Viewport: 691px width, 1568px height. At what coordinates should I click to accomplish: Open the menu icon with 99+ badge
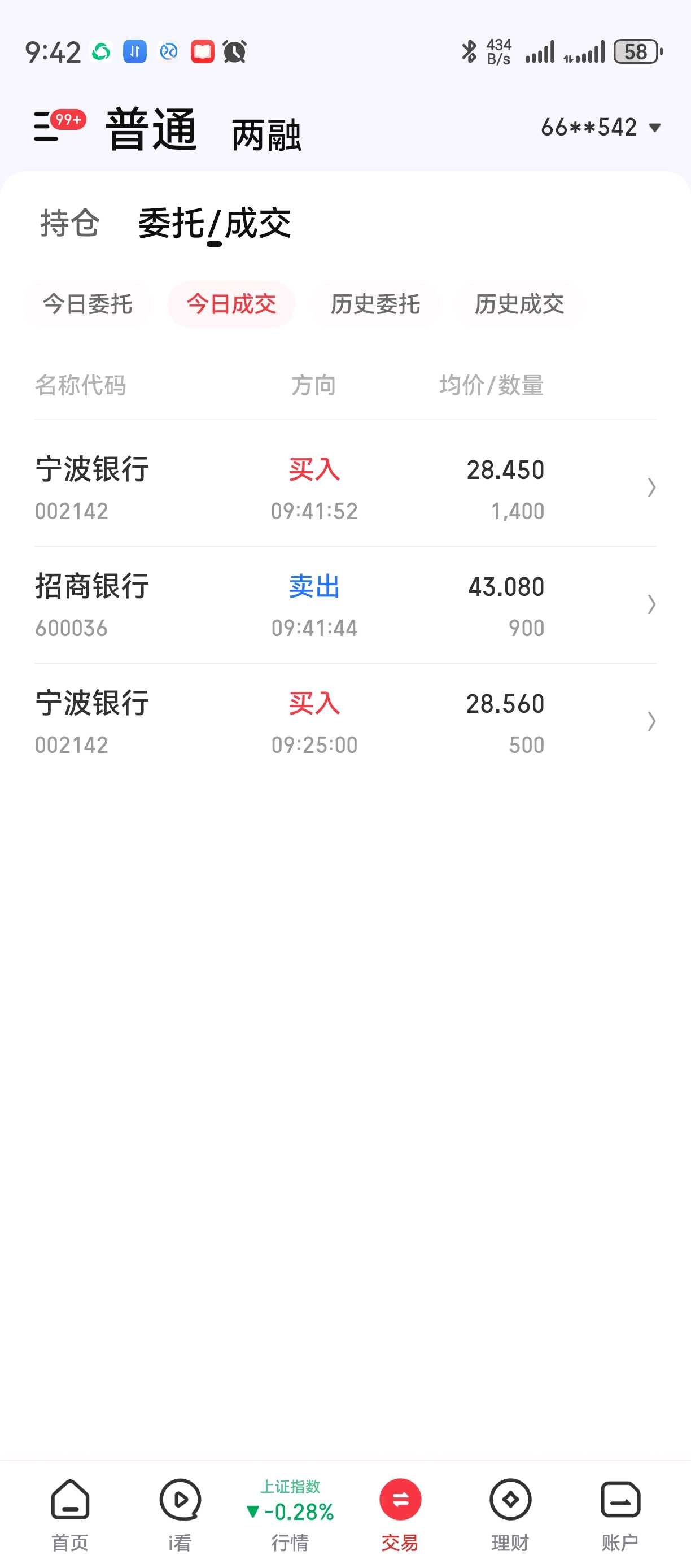point(58,125)
